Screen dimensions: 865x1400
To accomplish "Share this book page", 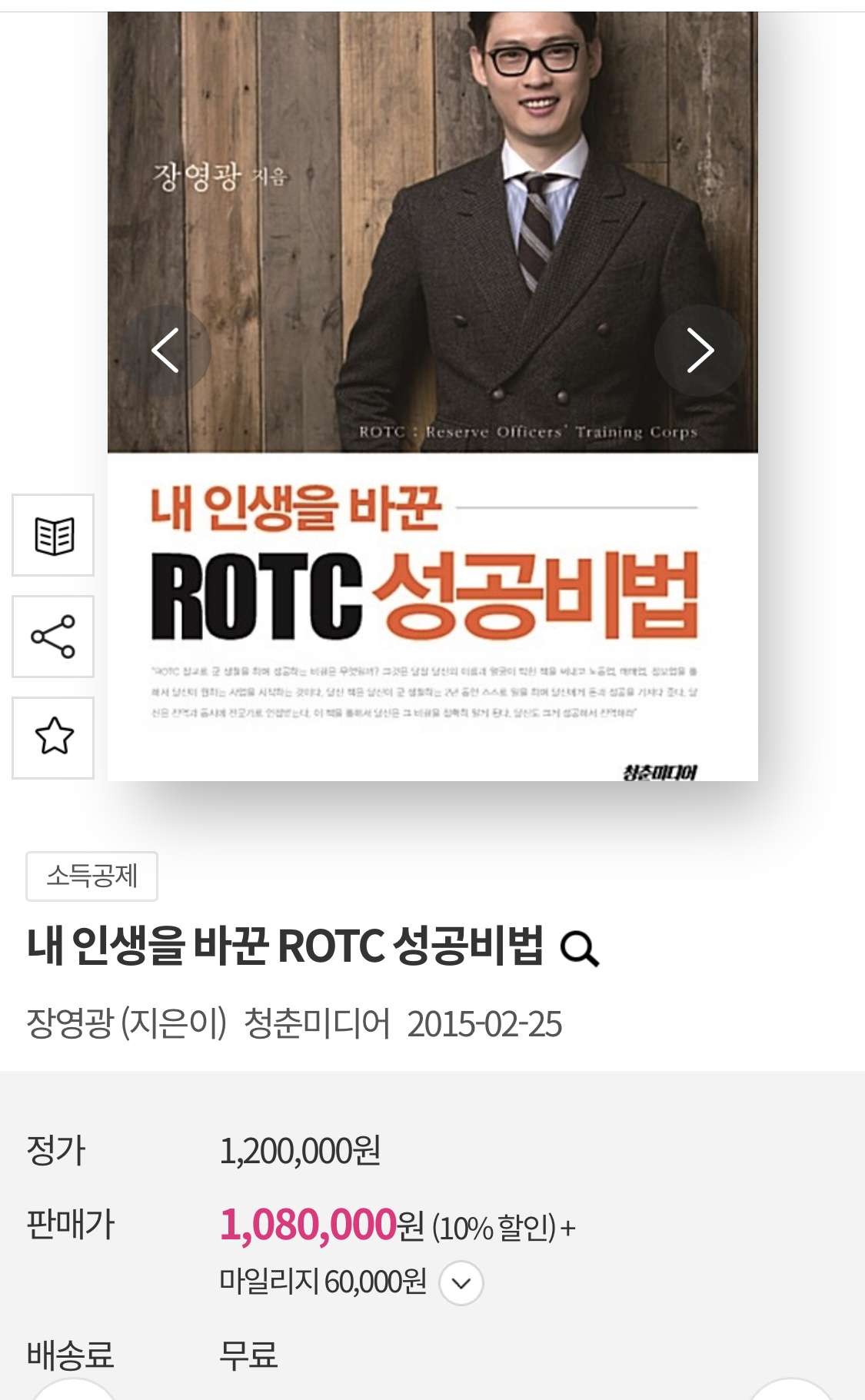I will pos(53,637).
